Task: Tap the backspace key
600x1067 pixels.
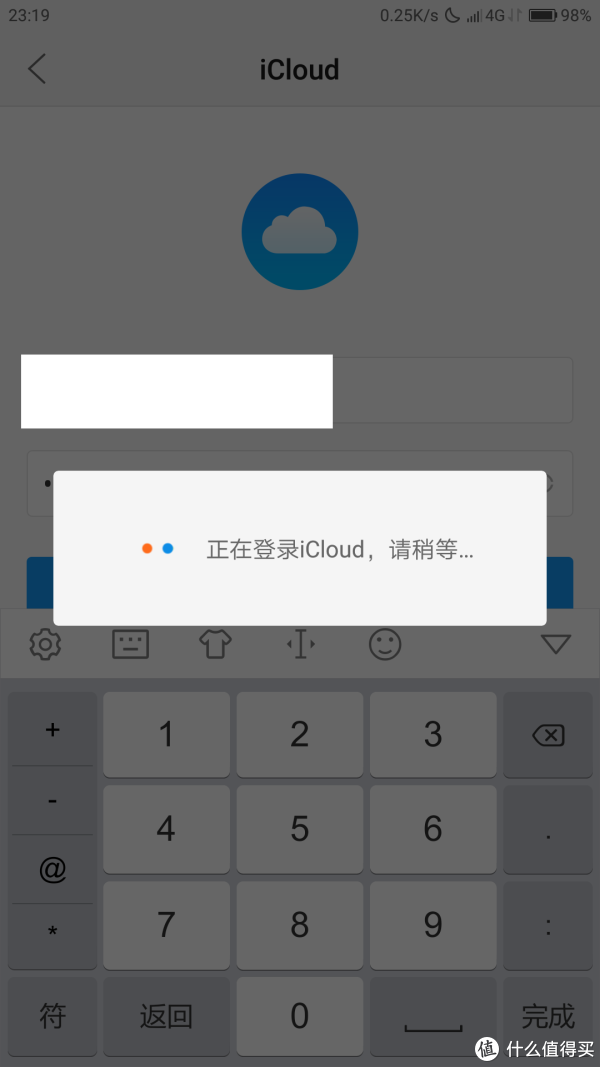Action: point(548,735)
